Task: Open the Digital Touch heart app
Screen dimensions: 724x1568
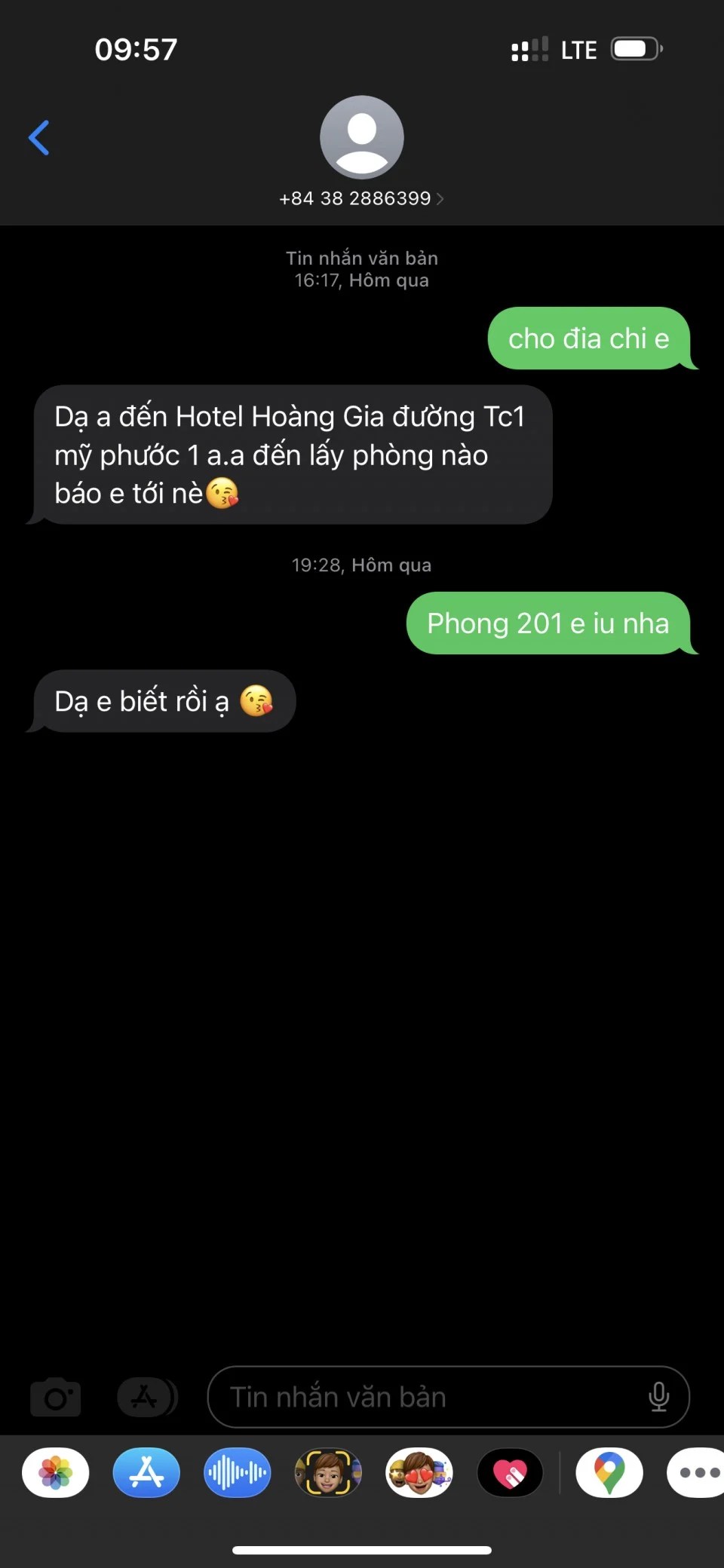Action: tap(511, 1472)
